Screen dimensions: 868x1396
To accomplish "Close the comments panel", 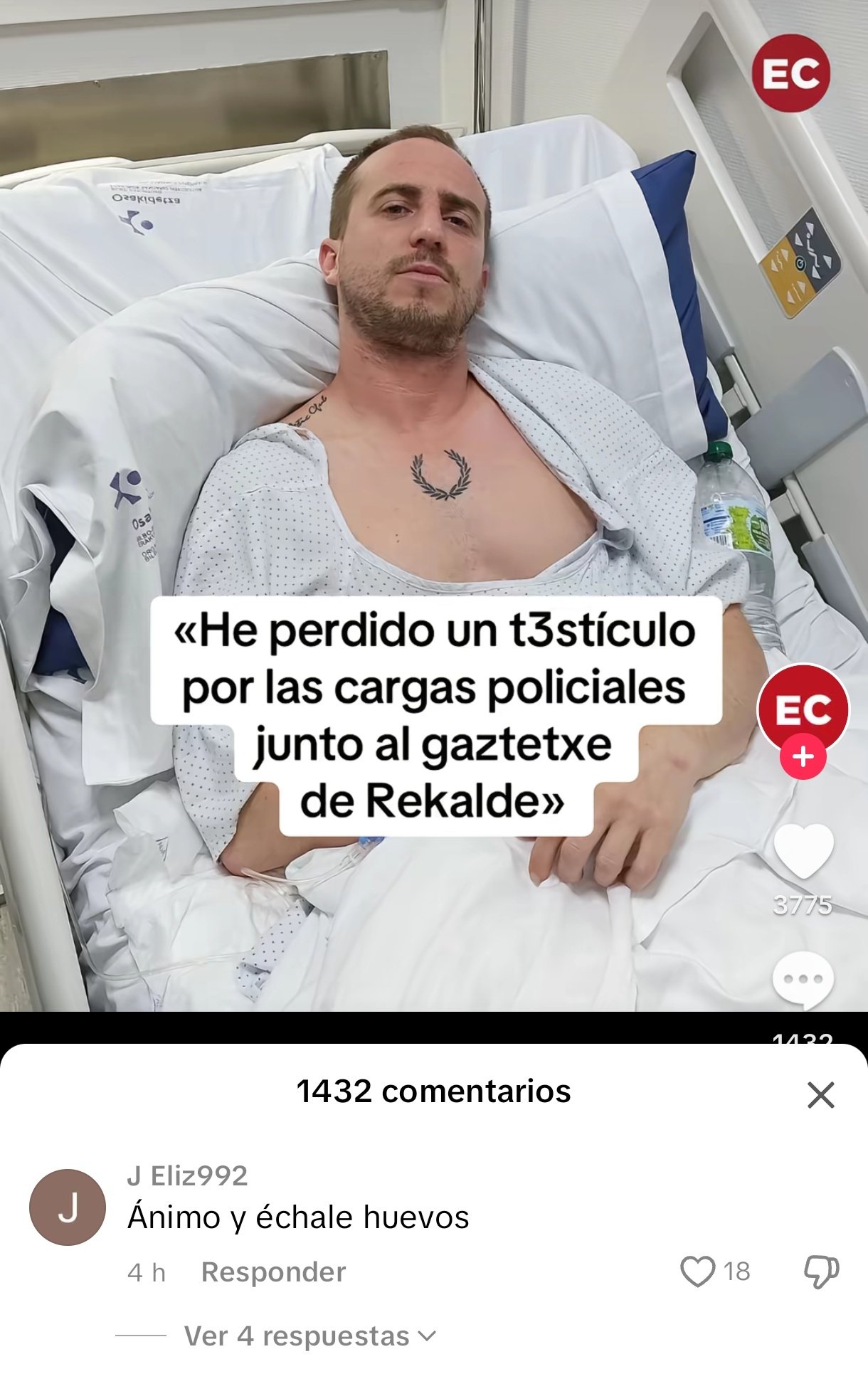I will pyautogui.click(x=820, y=1095).
